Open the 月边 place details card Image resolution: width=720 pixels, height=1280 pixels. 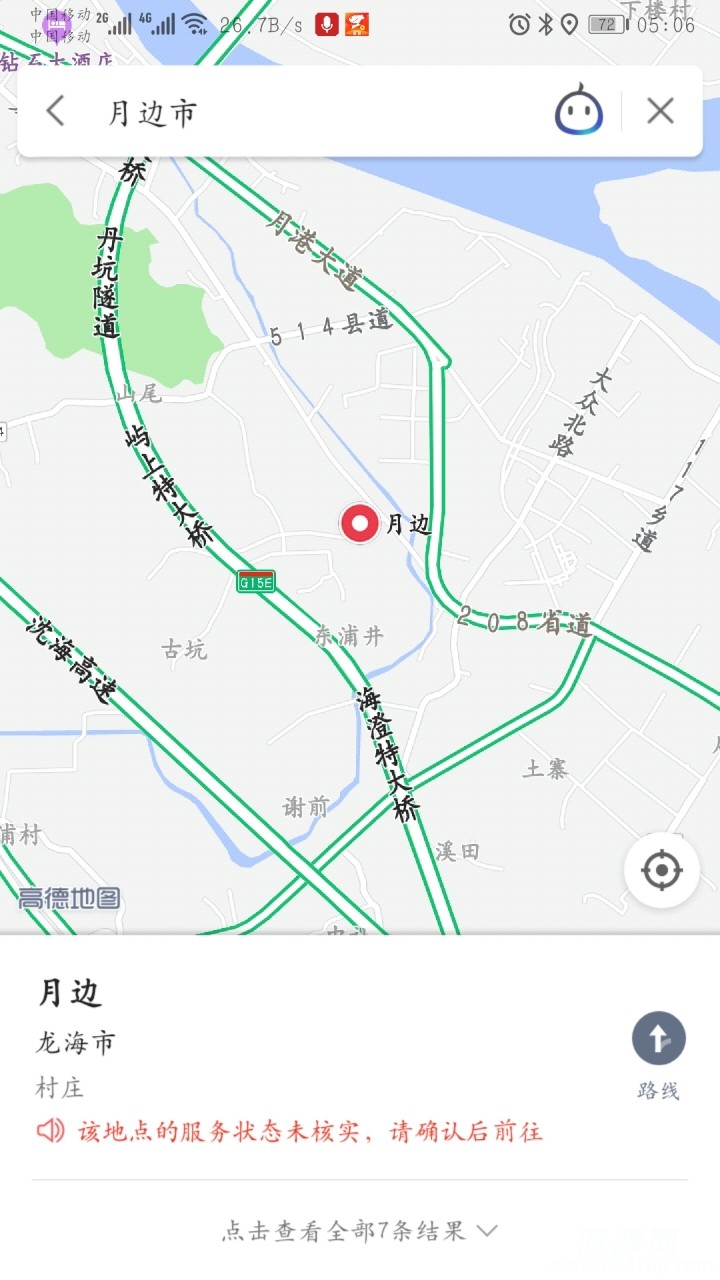point(300,1040)
